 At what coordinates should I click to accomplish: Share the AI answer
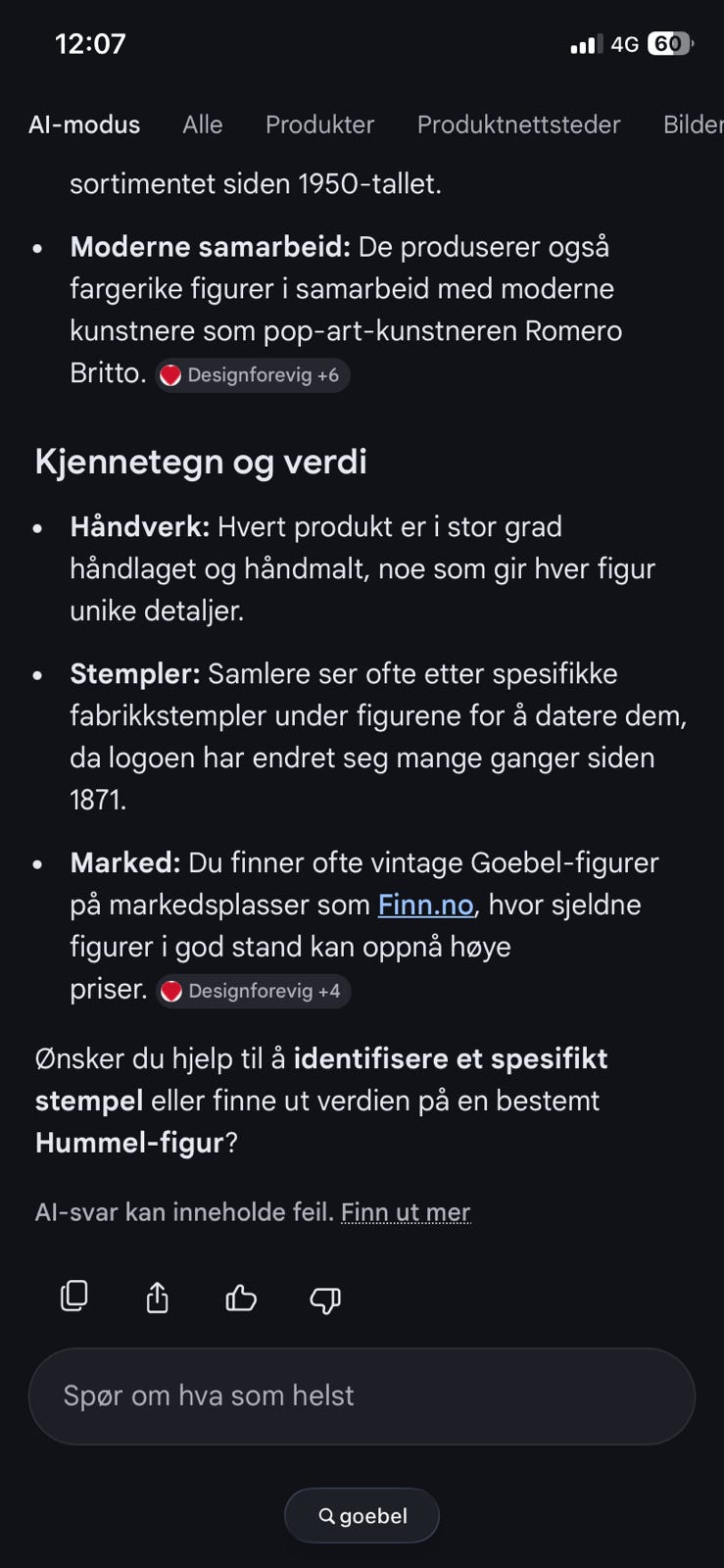pyautogui.click(x=157, y=1297)
